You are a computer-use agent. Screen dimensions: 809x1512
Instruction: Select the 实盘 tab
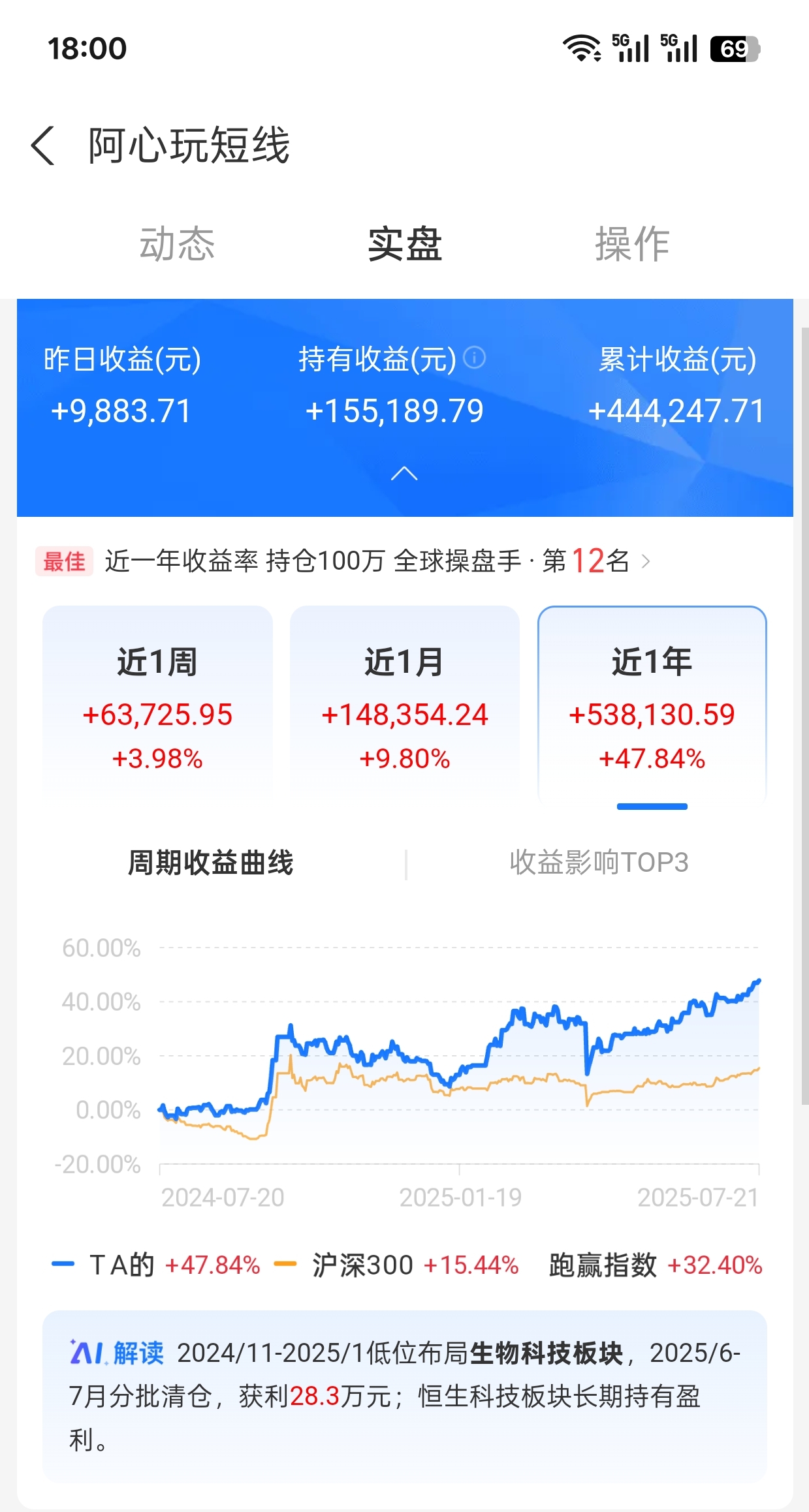[x=405, y=244]
